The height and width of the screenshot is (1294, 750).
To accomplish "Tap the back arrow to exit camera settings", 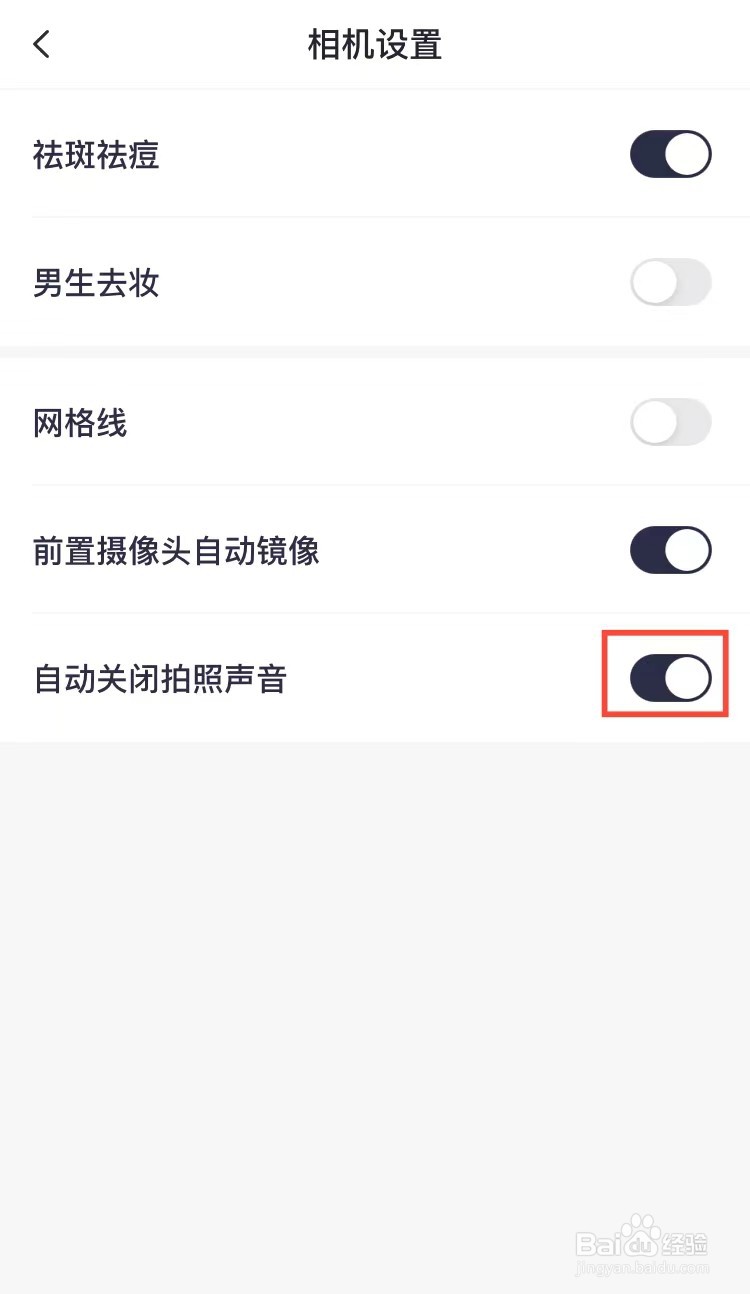I will [x=40, y=44].
